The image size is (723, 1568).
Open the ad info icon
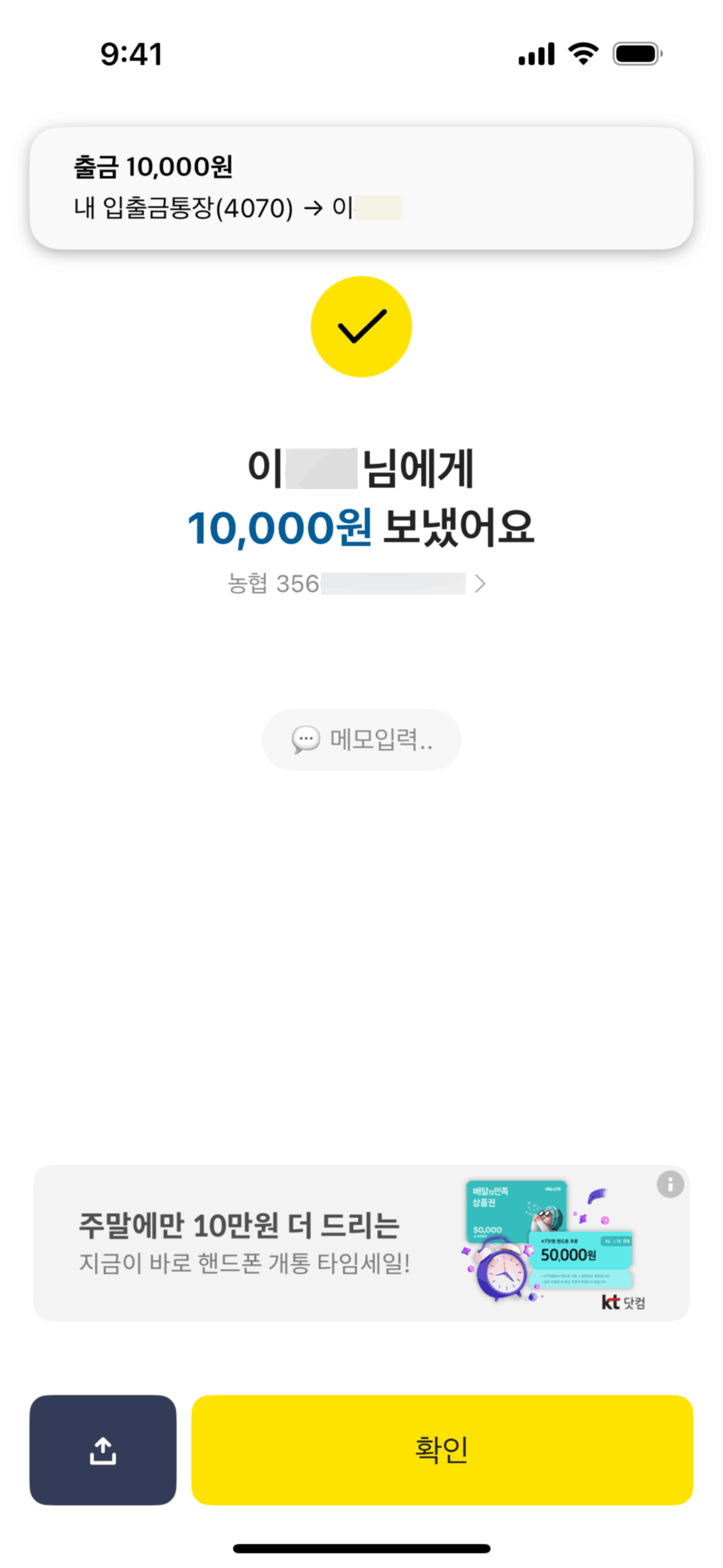point(670,1184)
